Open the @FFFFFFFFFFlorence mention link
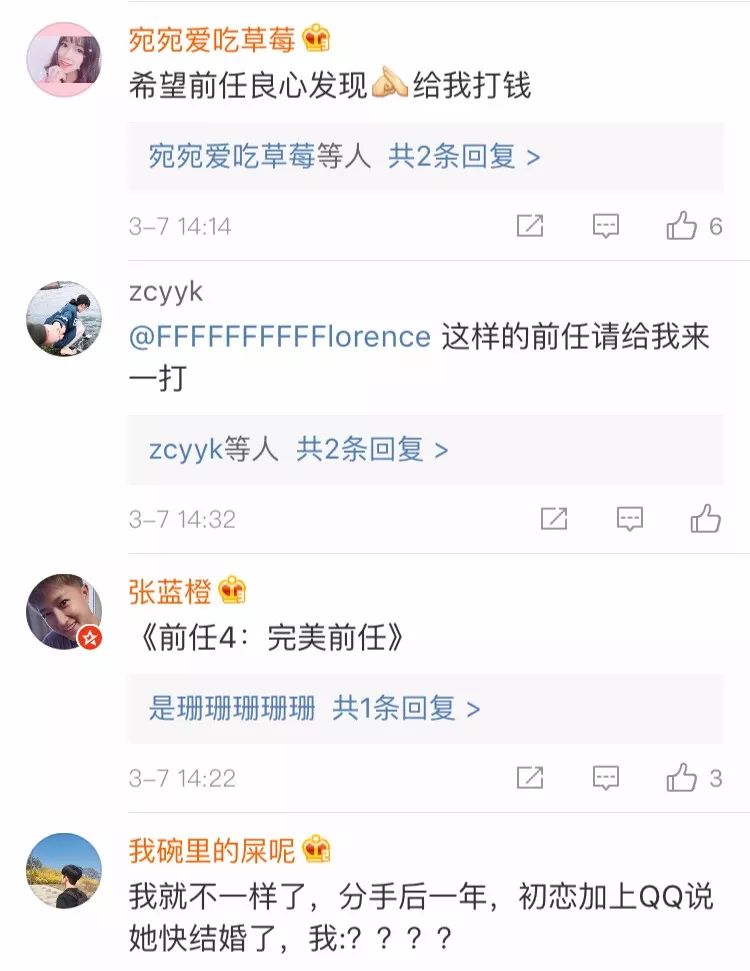Viewport: 750px width, 971px height. (x=280, y=336)
